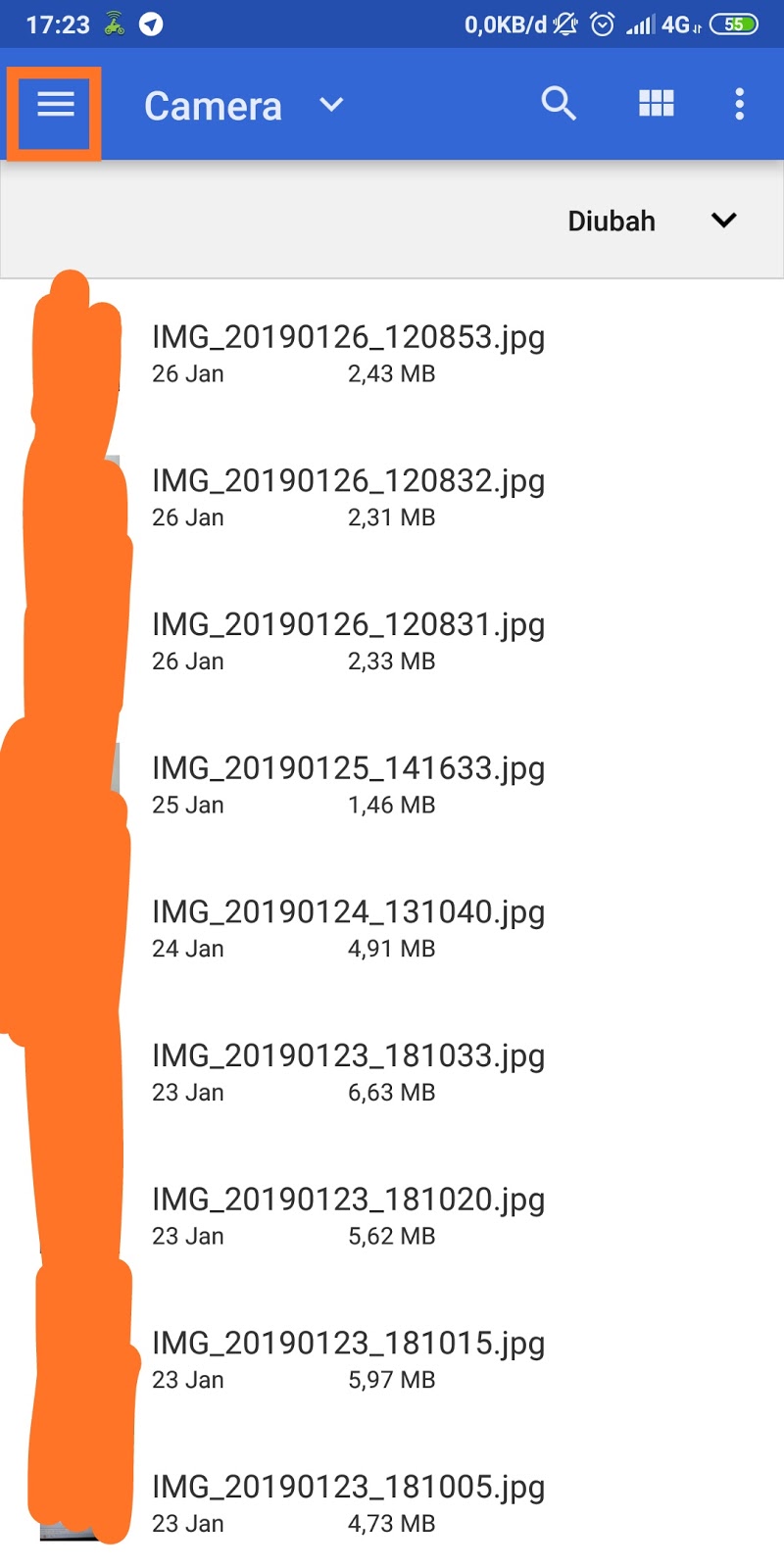Open the hamburger navigation drawer
This screenshot has height=1568, width=784.
[x=55, y=105]
